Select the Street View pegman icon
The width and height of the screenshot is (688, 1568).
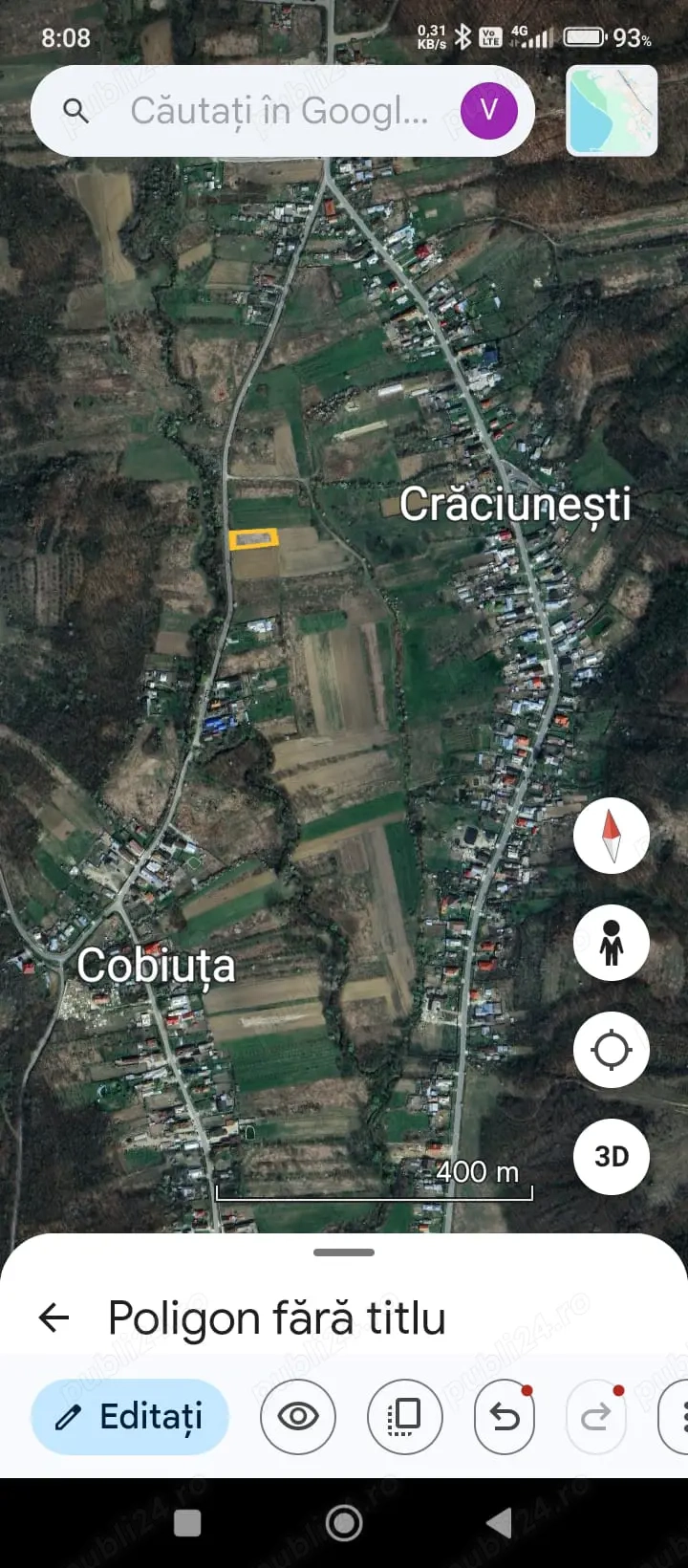611,942
